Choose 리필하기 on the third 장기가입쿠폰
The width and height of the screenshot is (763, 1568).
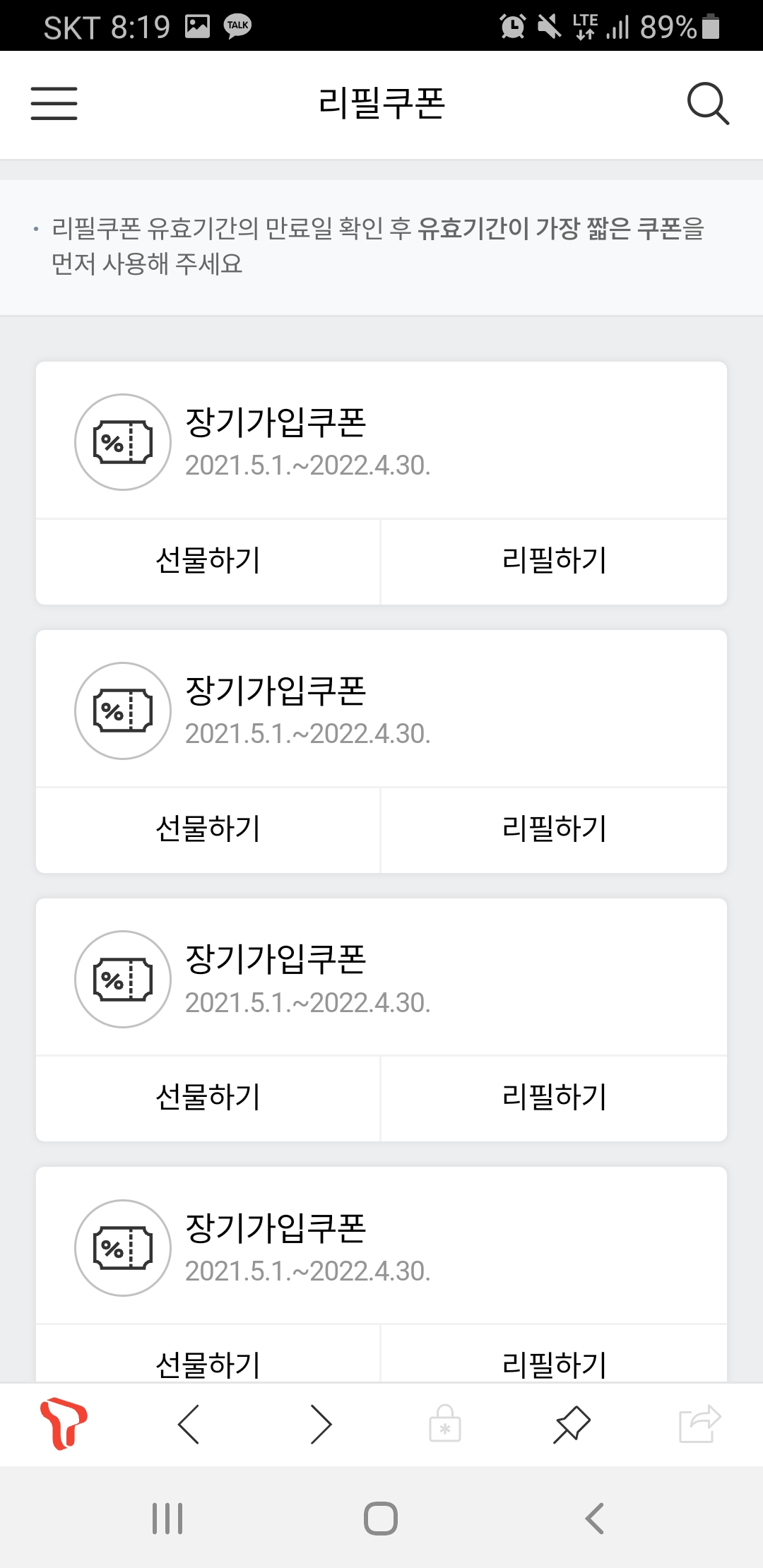[x=555, y=1098]
